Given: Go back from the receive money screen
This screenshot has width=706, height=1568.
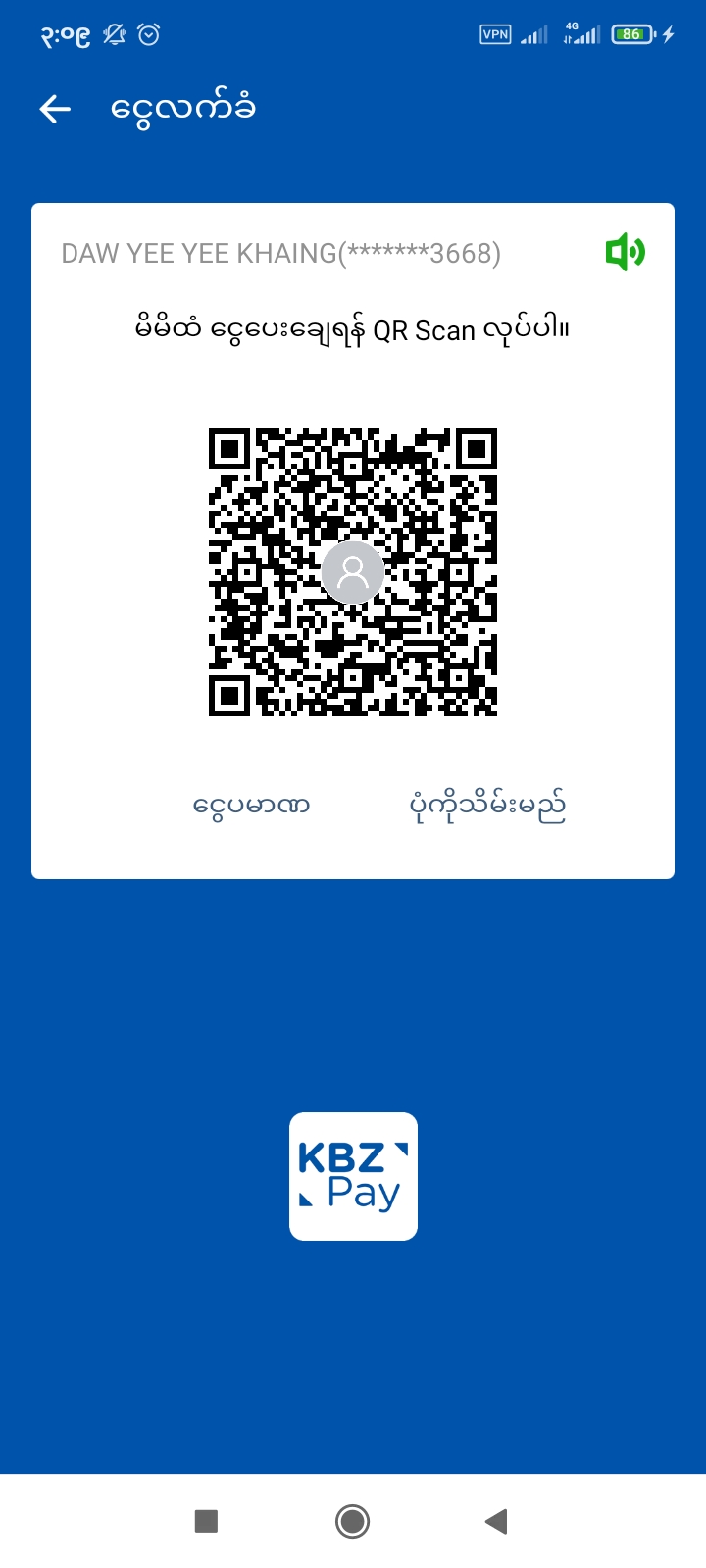Looking at the screenshot, I should [55, 109].
